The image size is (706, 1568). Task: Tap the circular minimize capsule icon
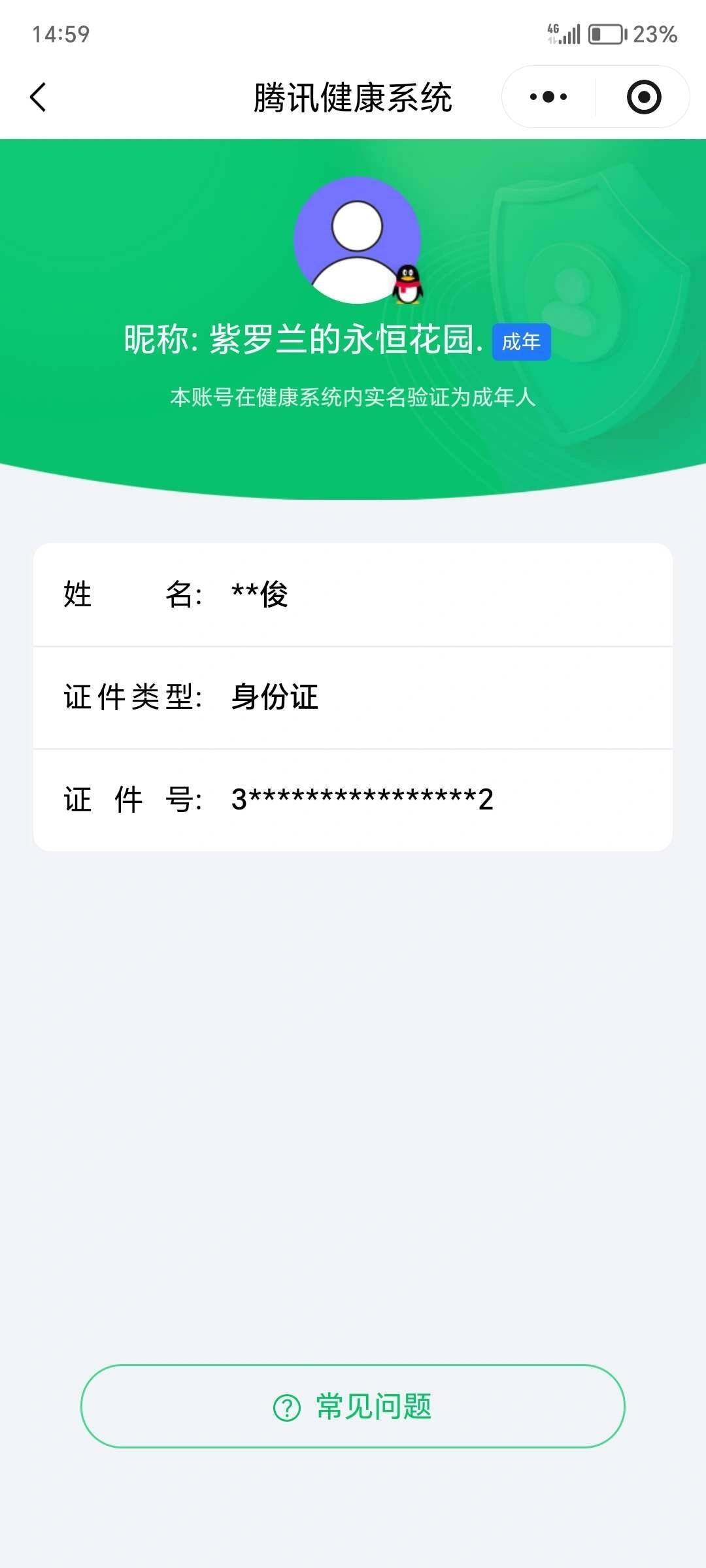643,95
